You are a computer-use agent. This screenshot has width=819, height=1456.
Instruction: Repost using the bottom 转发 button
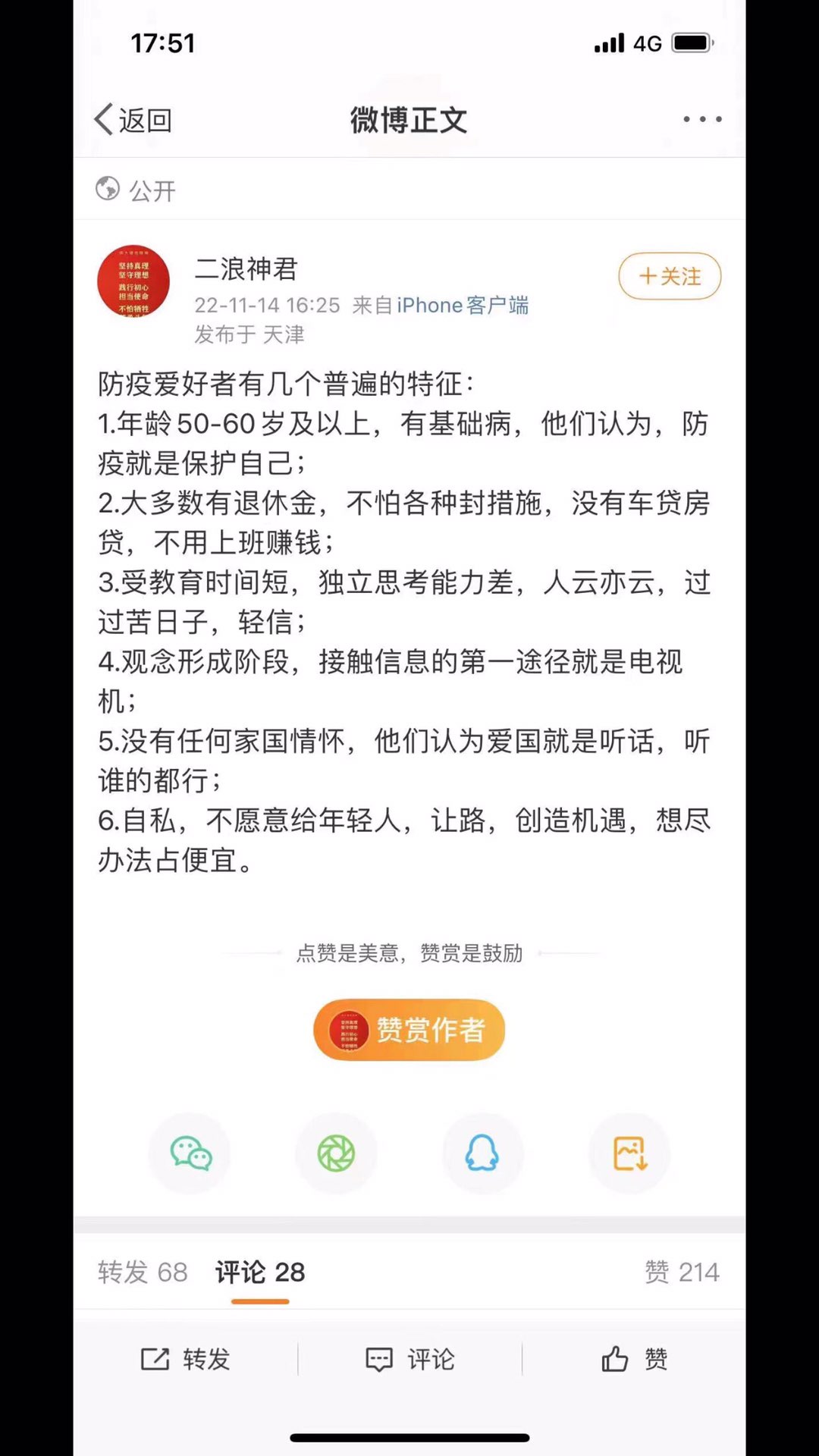[186, 1359]
